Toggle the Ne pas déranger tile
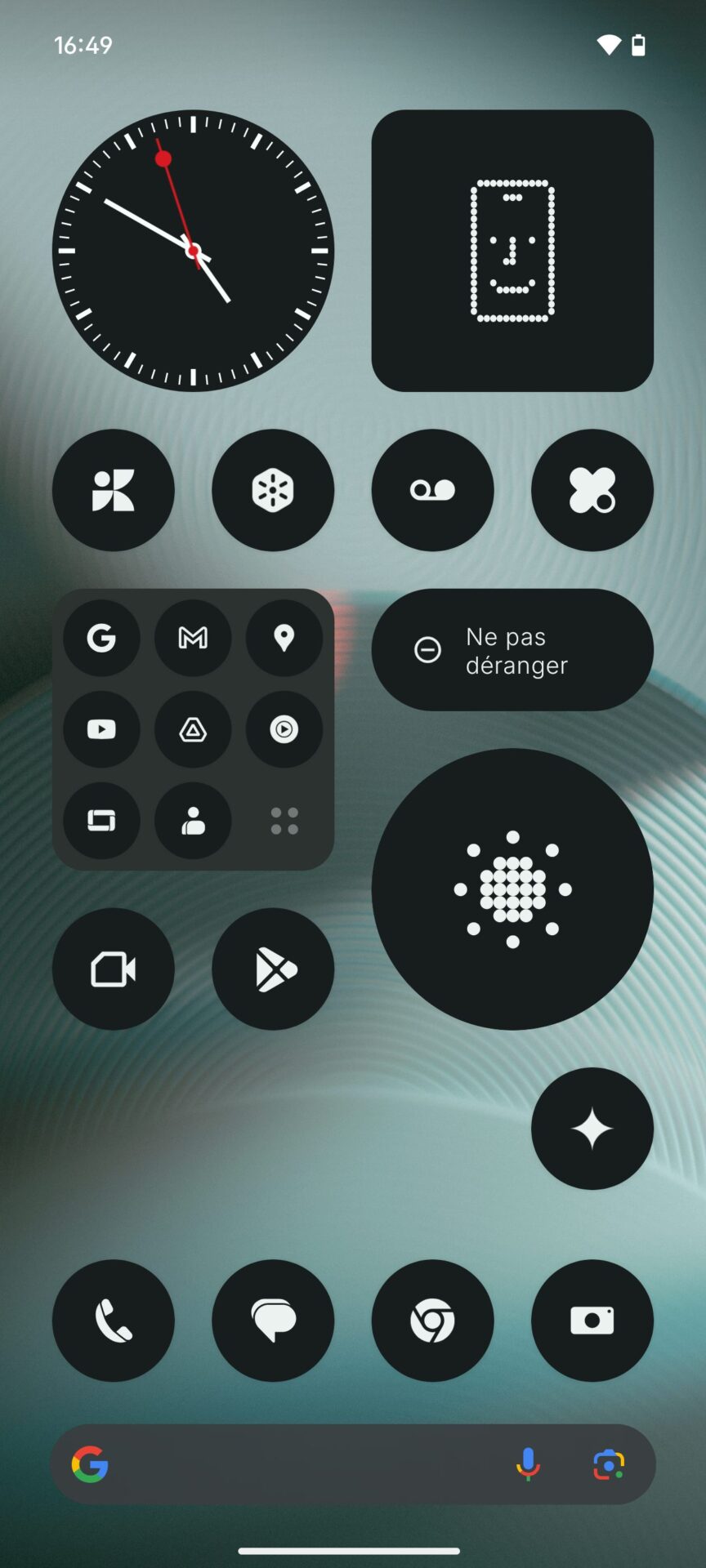 (512, 650)
